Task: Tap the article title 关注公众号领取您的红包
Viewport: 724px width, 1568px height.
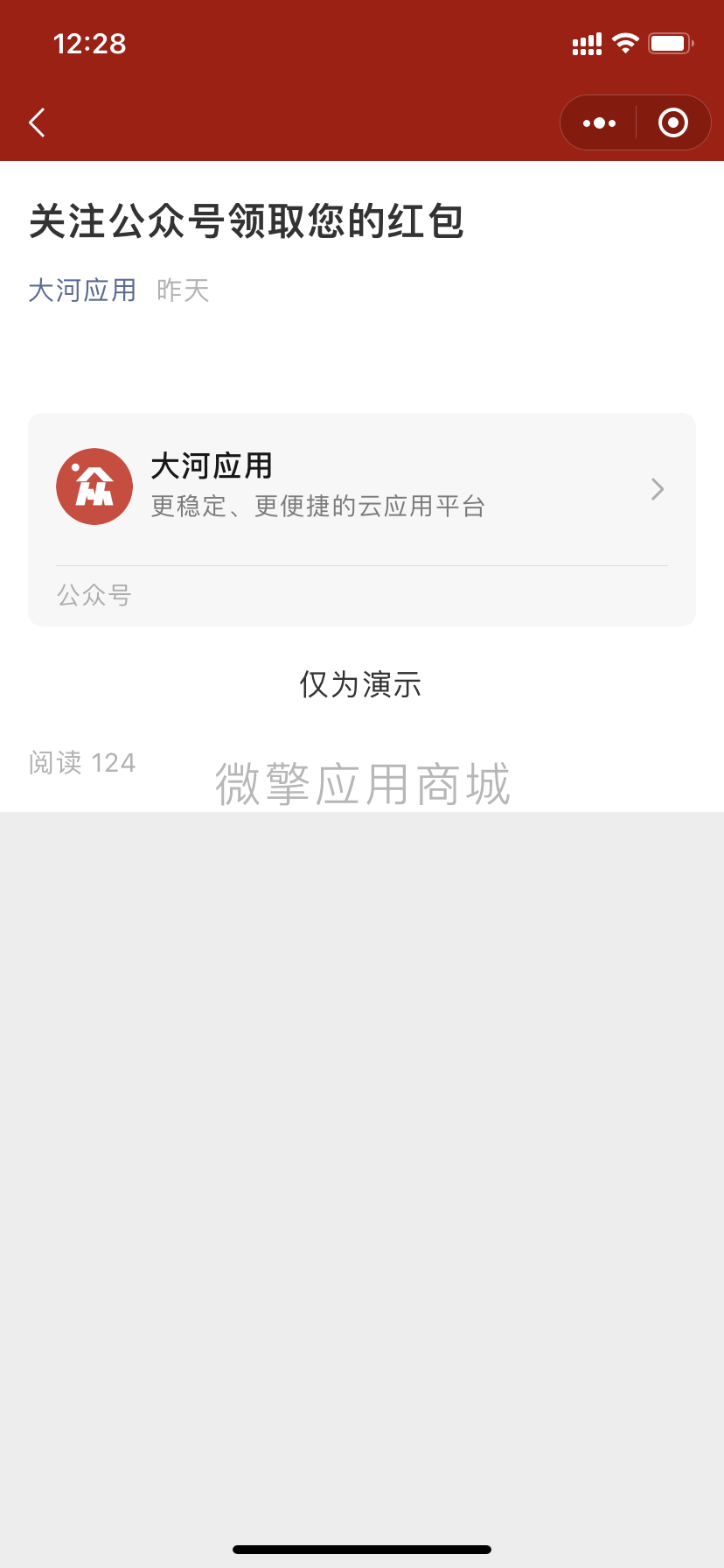Action: pyautogui.click(x=247, y=224)
